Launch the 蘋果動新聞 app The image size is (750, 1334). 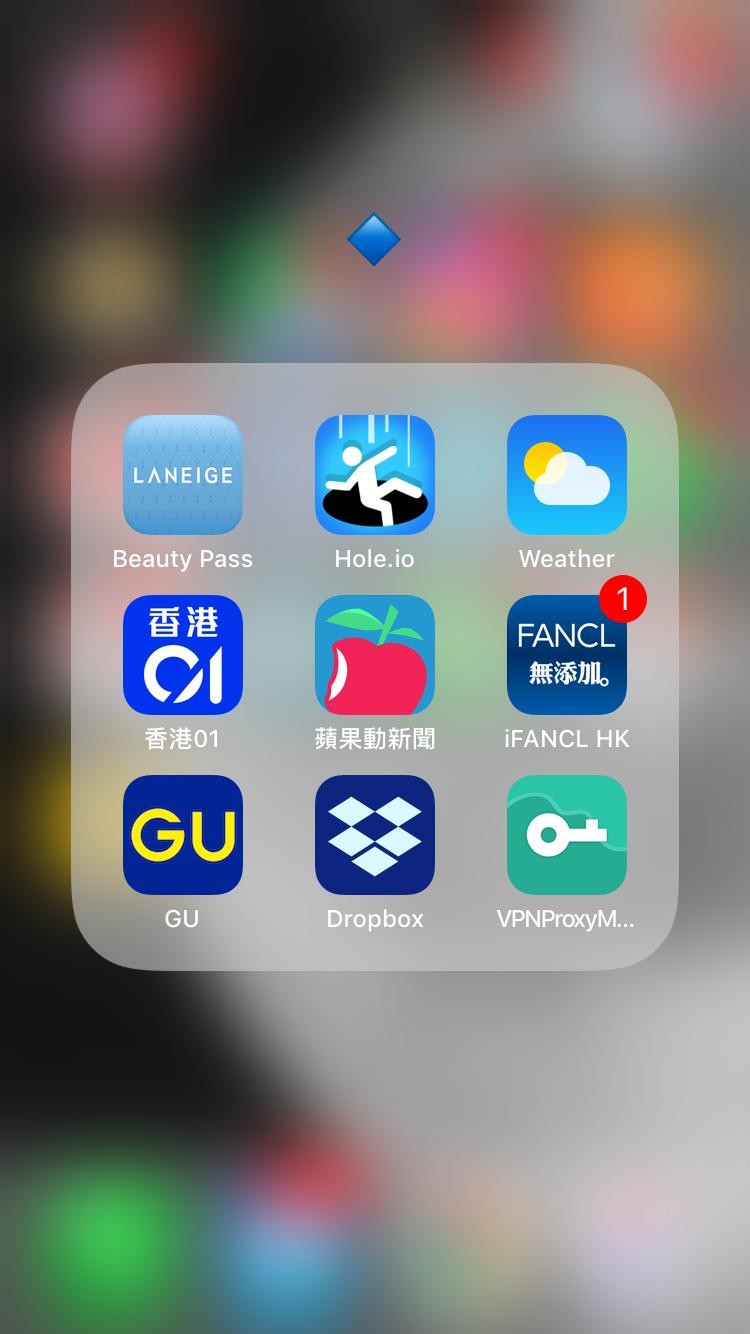pos(375,655)
